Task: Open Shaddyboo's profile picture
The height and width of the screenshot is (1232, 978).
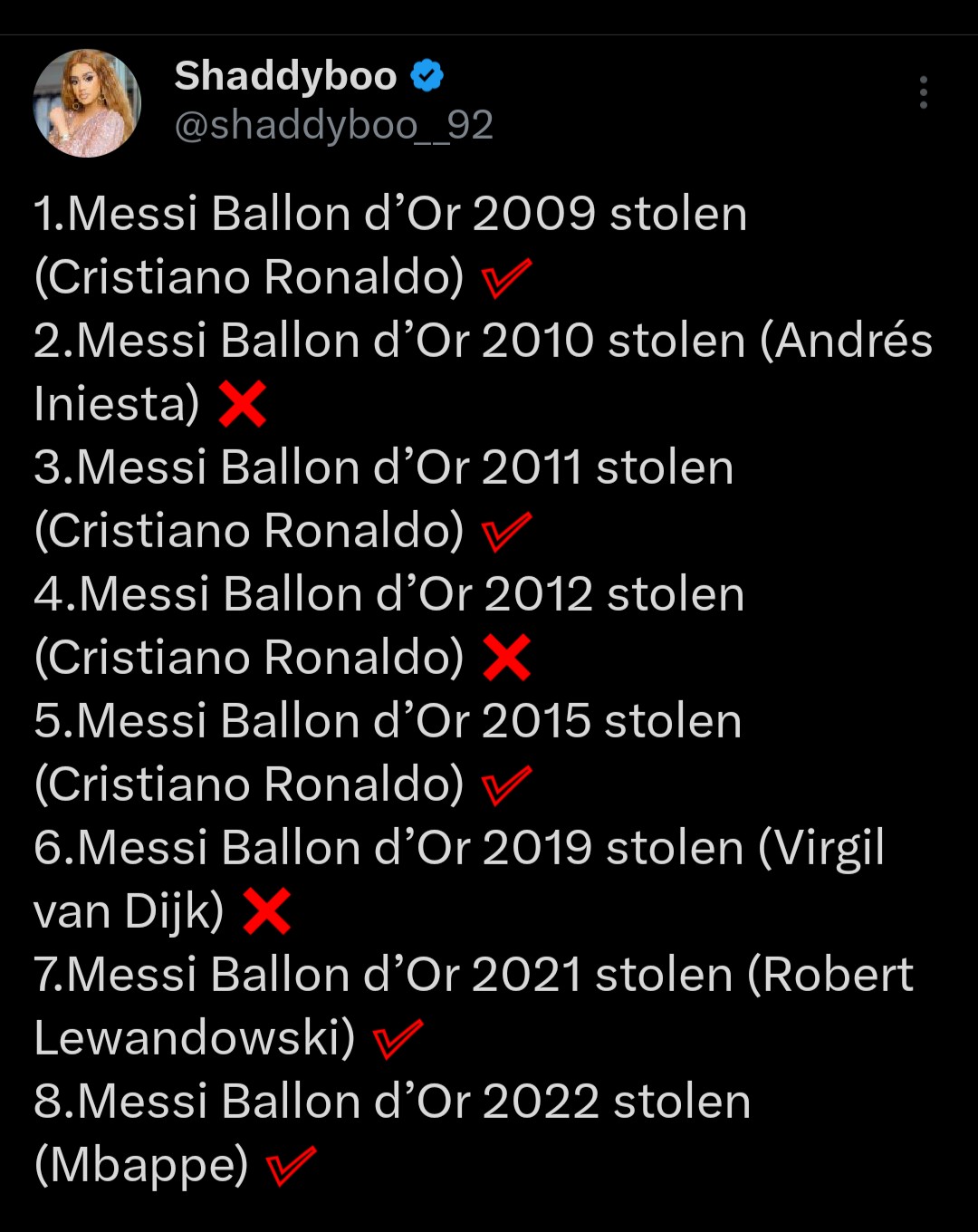Action: [x=87, y=102]
